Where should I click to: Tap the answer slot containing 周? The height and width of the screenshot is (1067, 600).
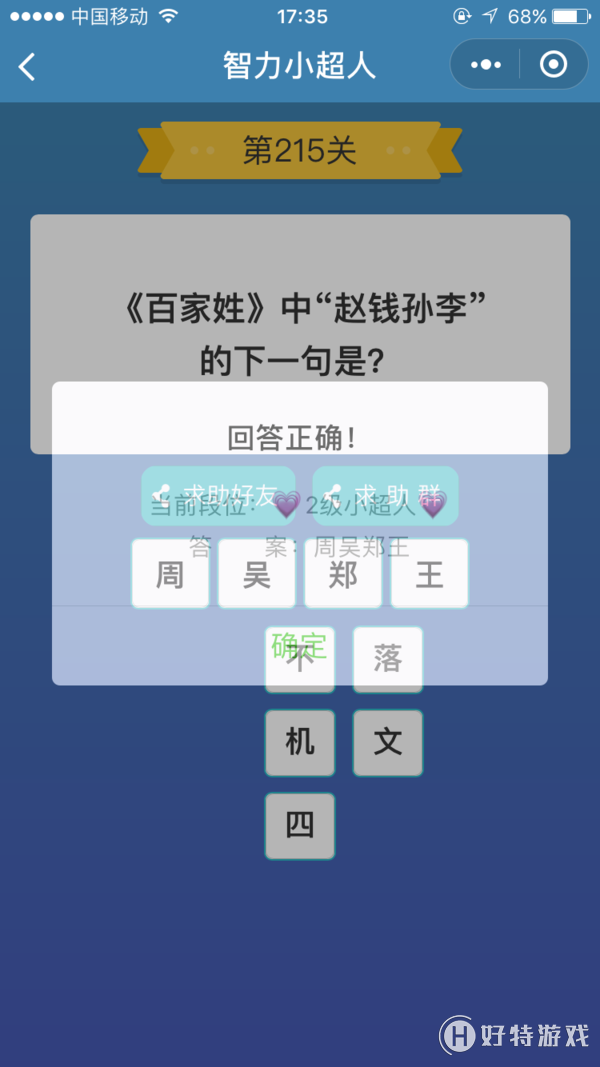coord(170,574)
